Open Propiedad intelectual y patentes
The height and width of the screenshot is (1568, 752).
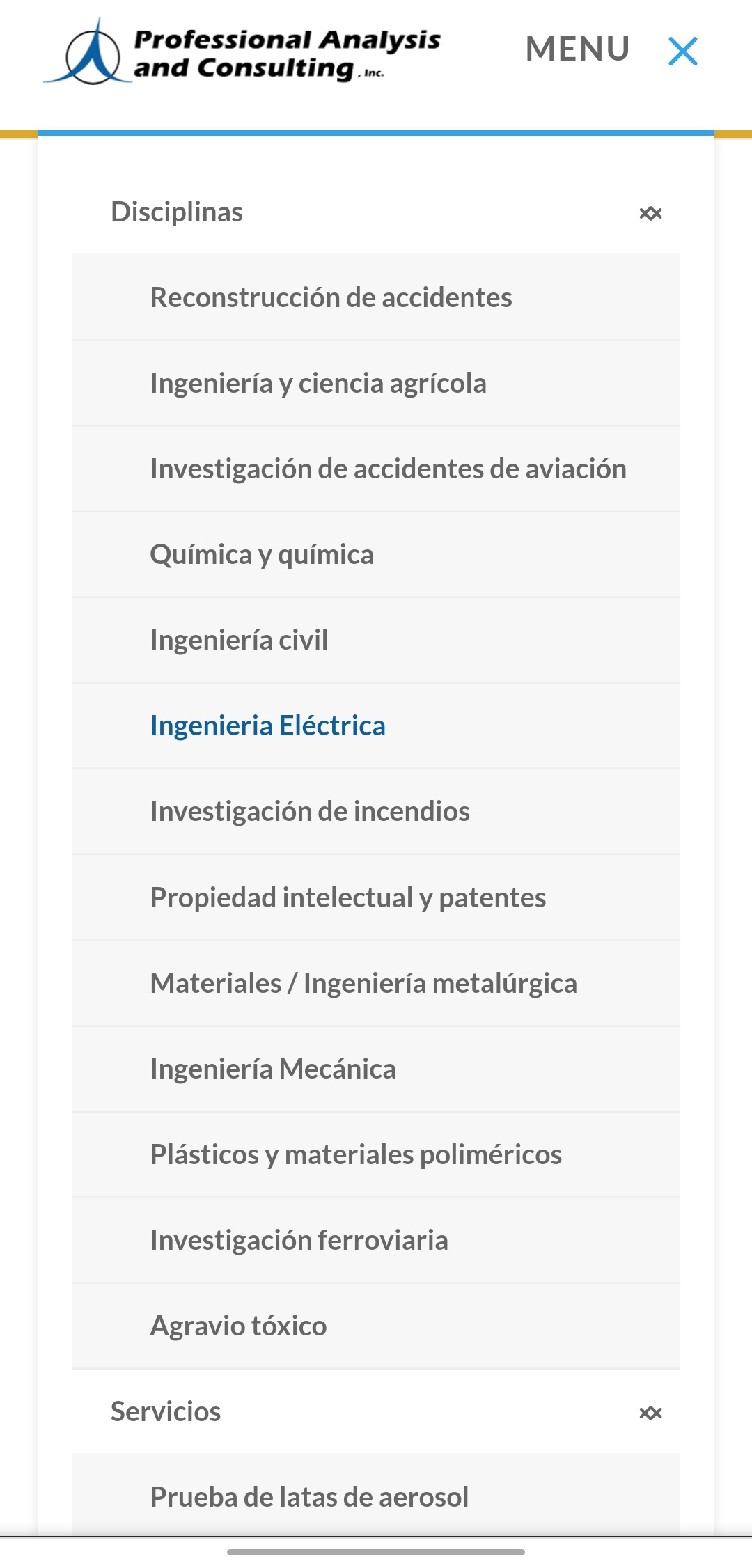[347, 898]
